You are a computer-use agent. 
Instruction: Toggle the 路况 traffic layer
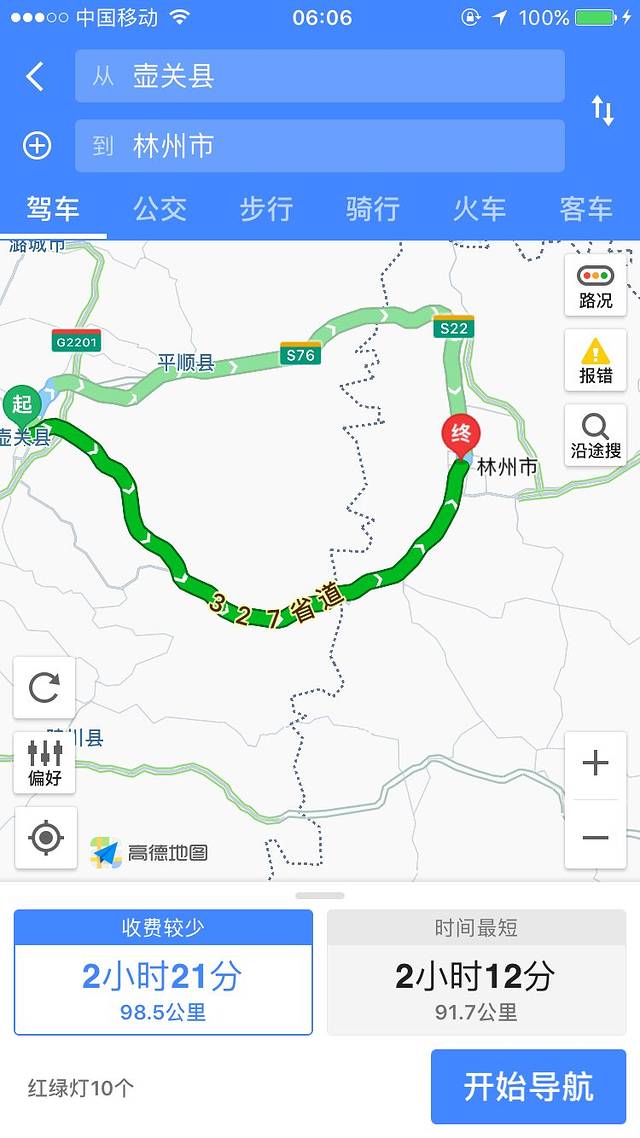point(595,285)
